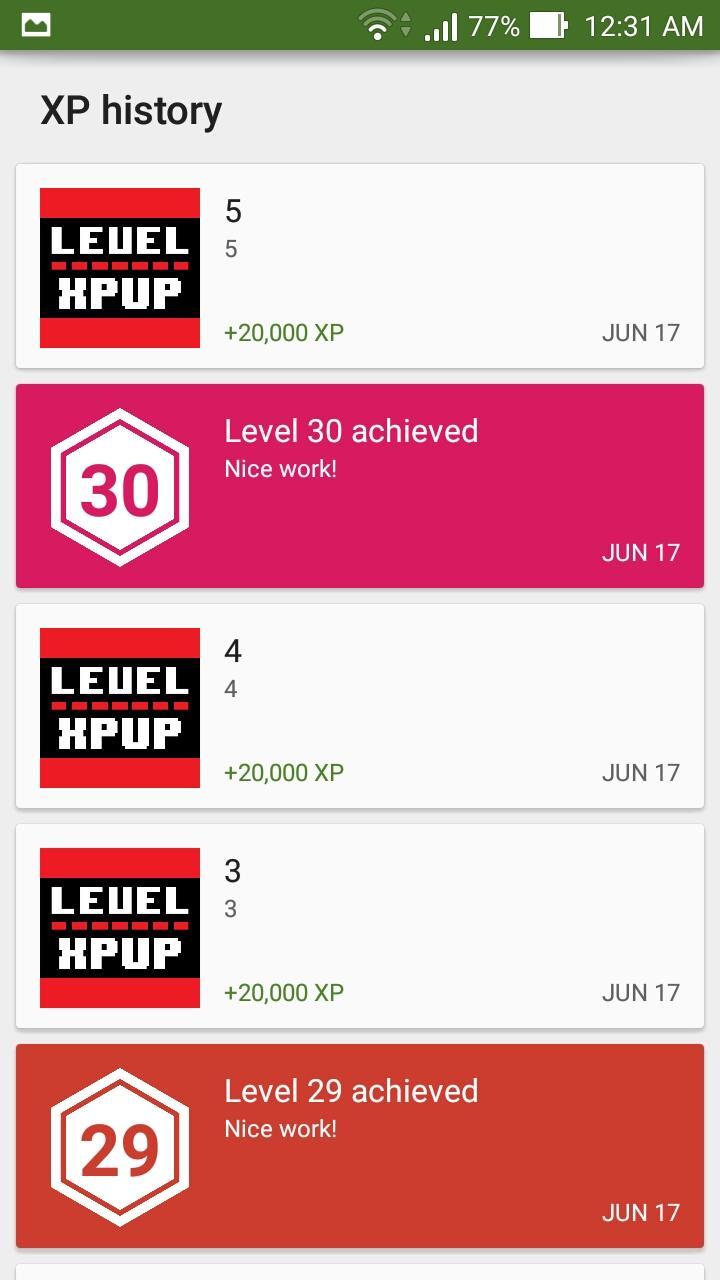The width and height of the screenshot is (720, 1280).
Task: Tap the data sync arrows icon in status bar
Action: 405,23
